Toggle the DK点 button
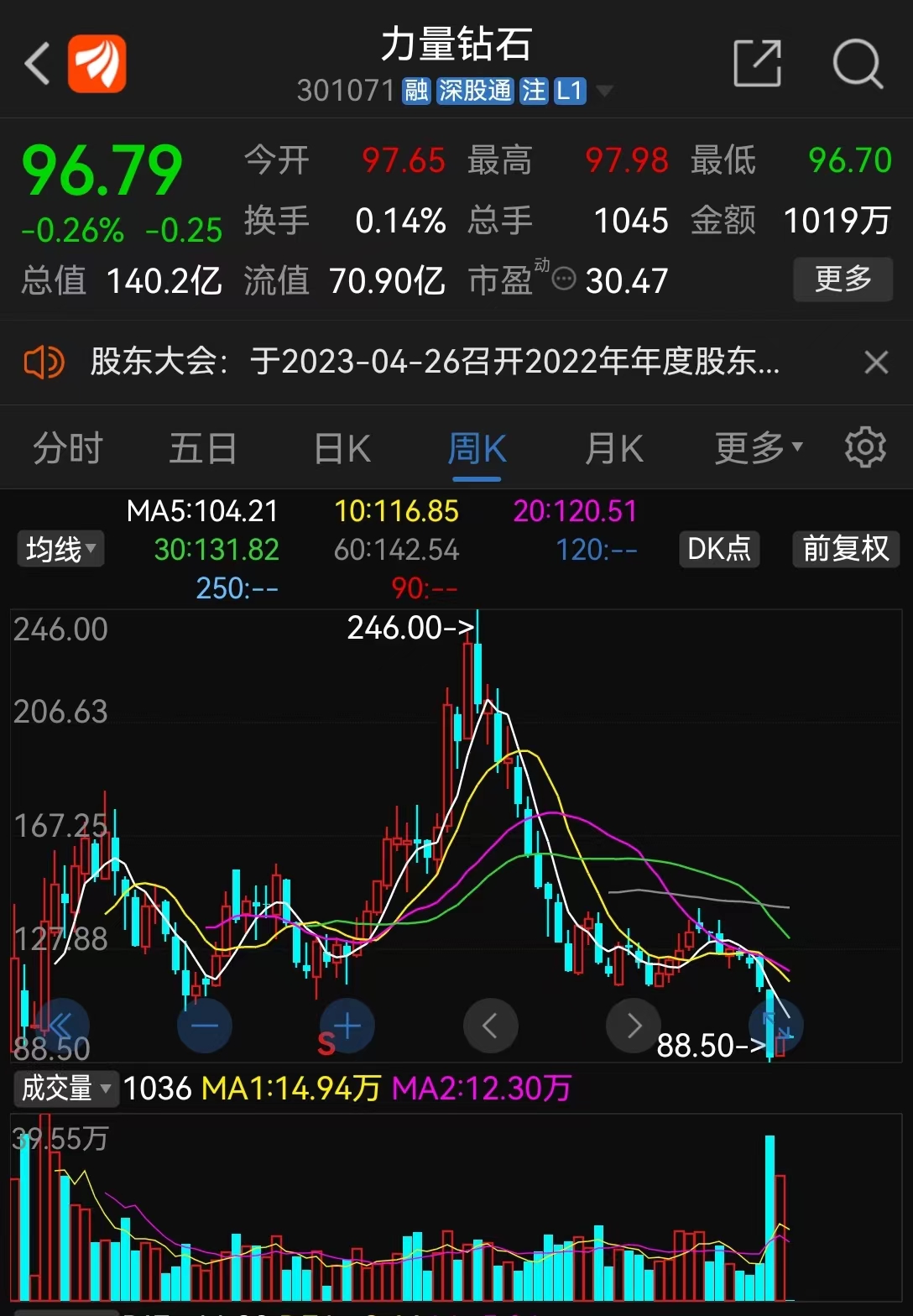The image size is (913, 1316). pos(718,549)
